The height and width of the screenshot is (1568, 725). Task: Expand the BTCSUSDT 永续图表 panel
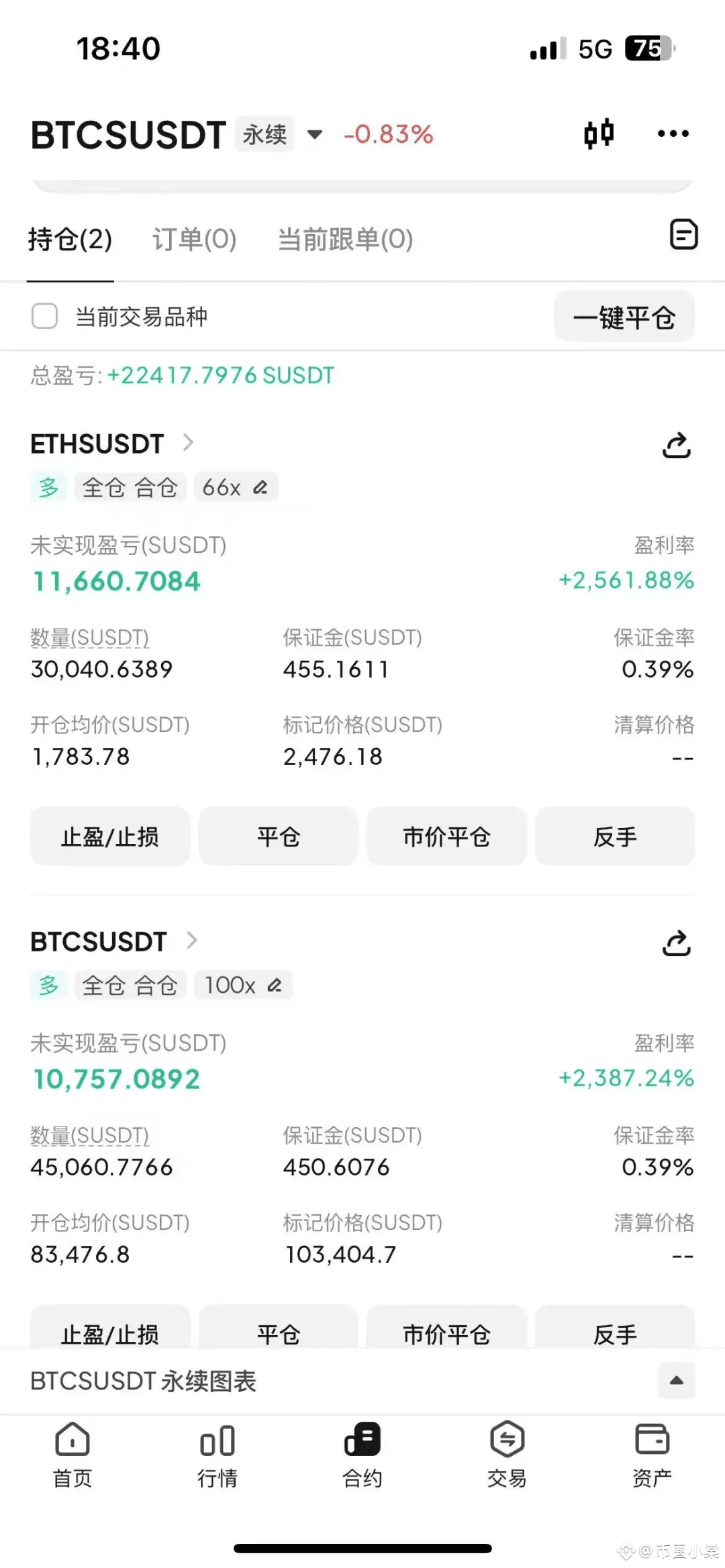677,1380
